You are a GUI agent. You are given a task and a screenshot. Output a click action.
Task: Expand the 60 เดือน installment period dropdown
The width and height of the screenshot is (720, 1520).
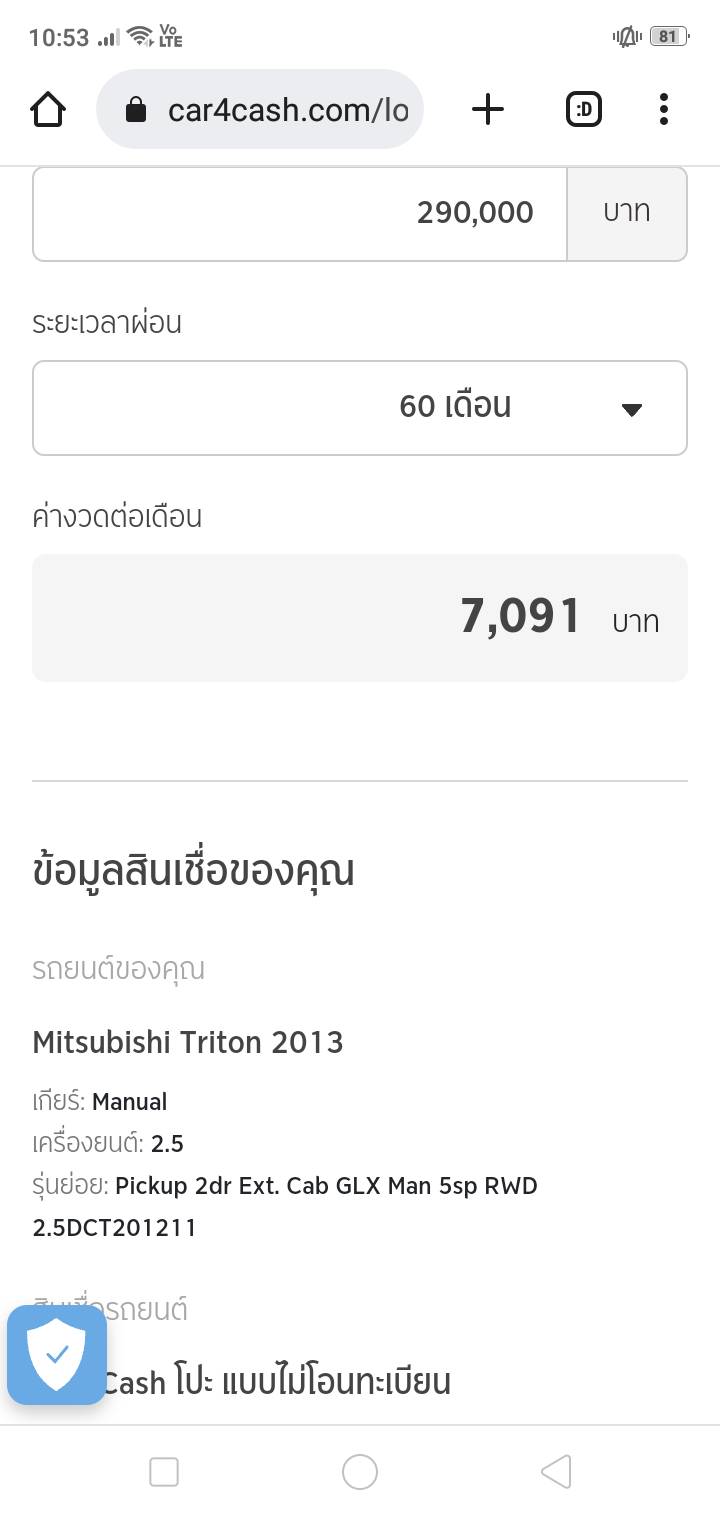[x=360, y=407]
